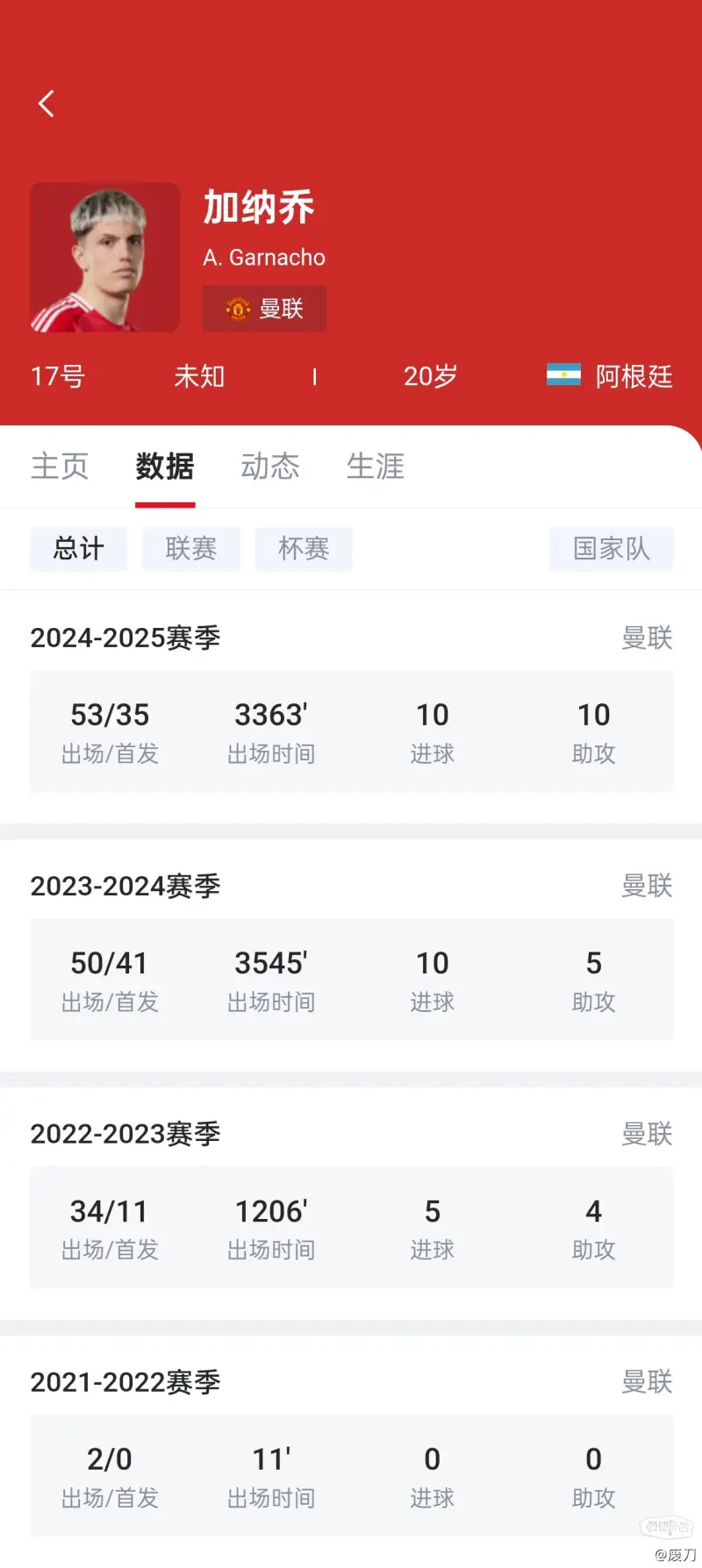Filter stats by 联赛
This screenshot has height=1568, width=702.
coord(191,549)
